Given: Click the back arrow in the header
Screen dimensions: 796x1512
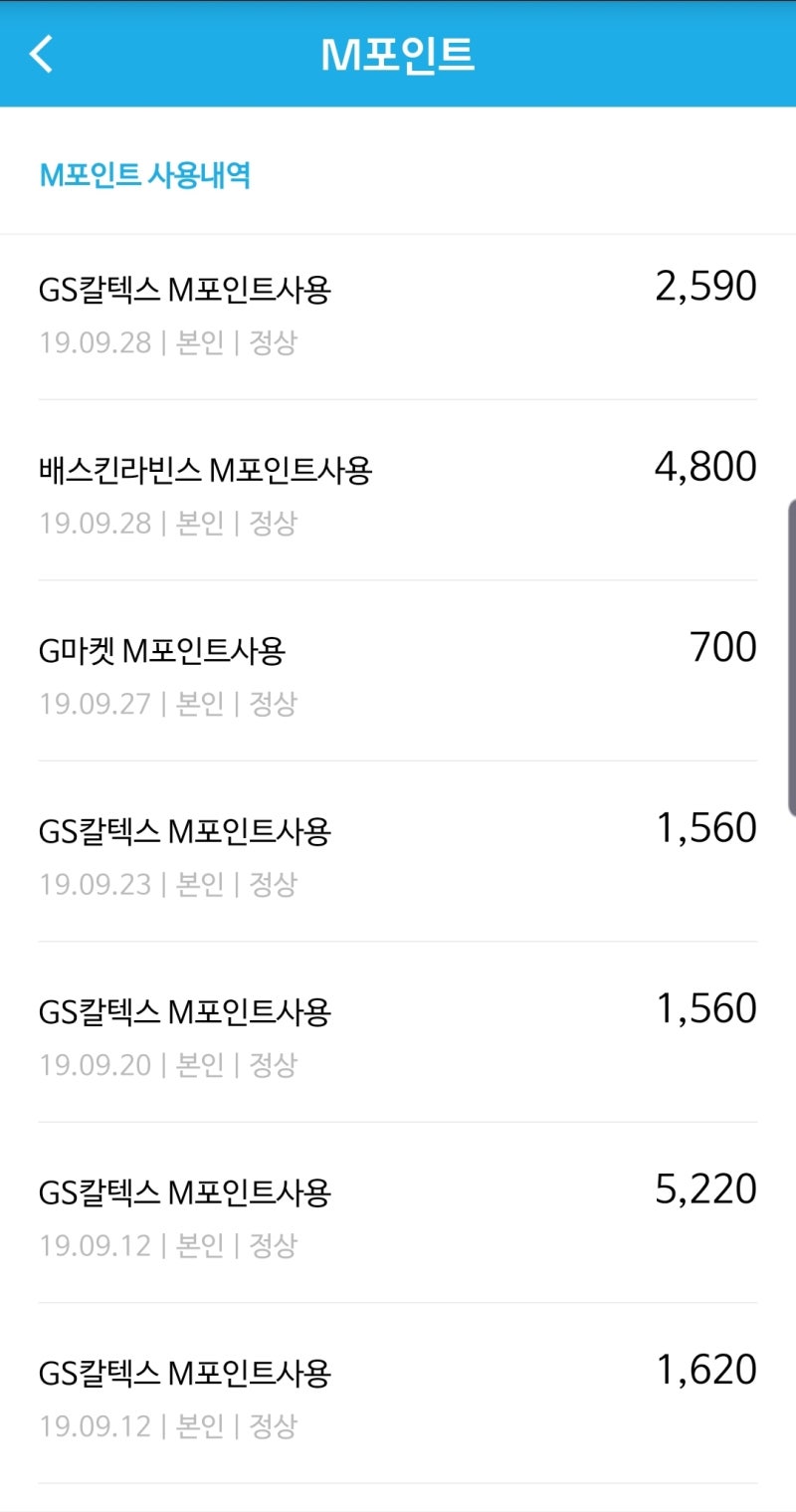Looking at the screenshot, I should tap(42, 55).
